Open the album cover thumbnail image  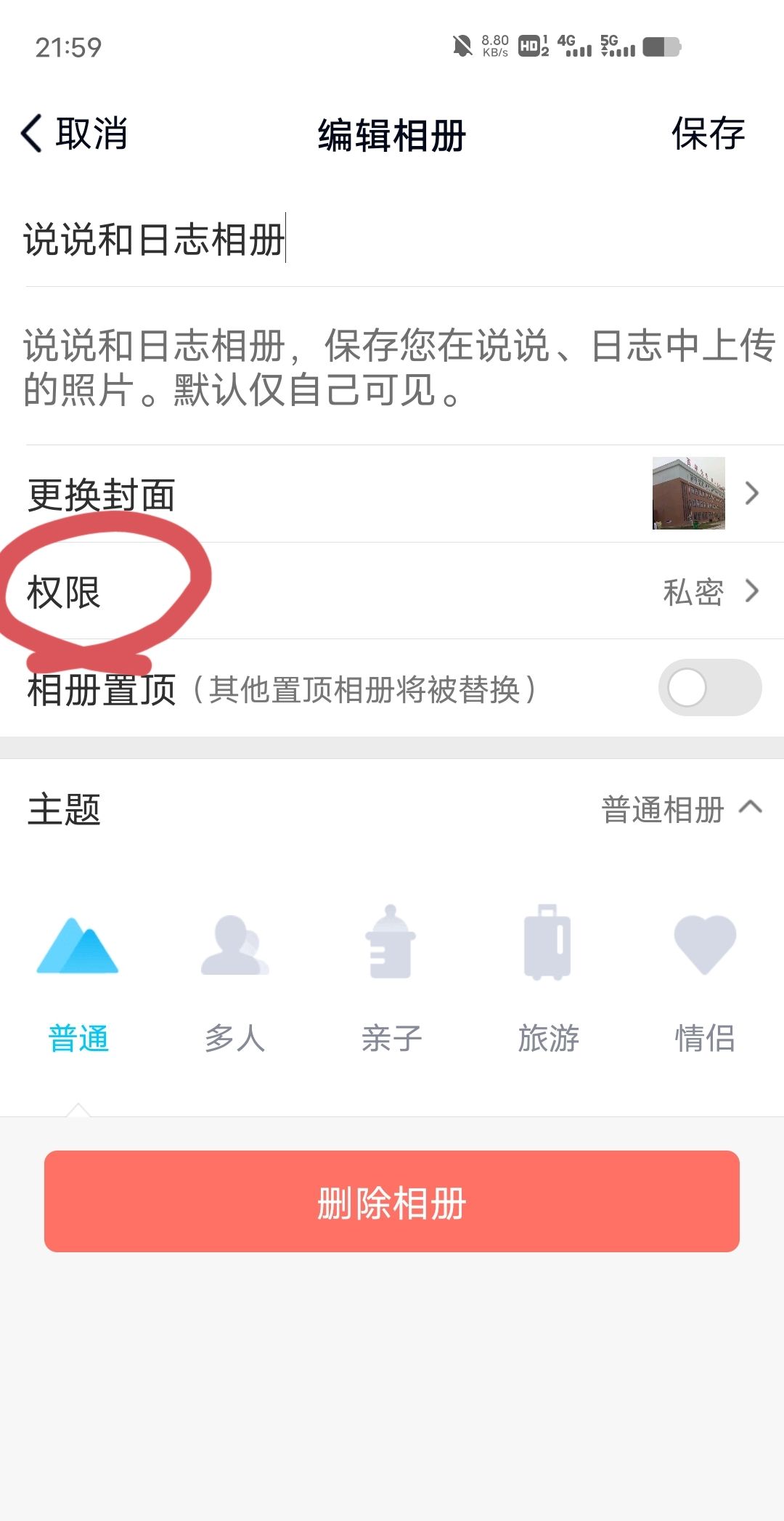click(688, 494)
